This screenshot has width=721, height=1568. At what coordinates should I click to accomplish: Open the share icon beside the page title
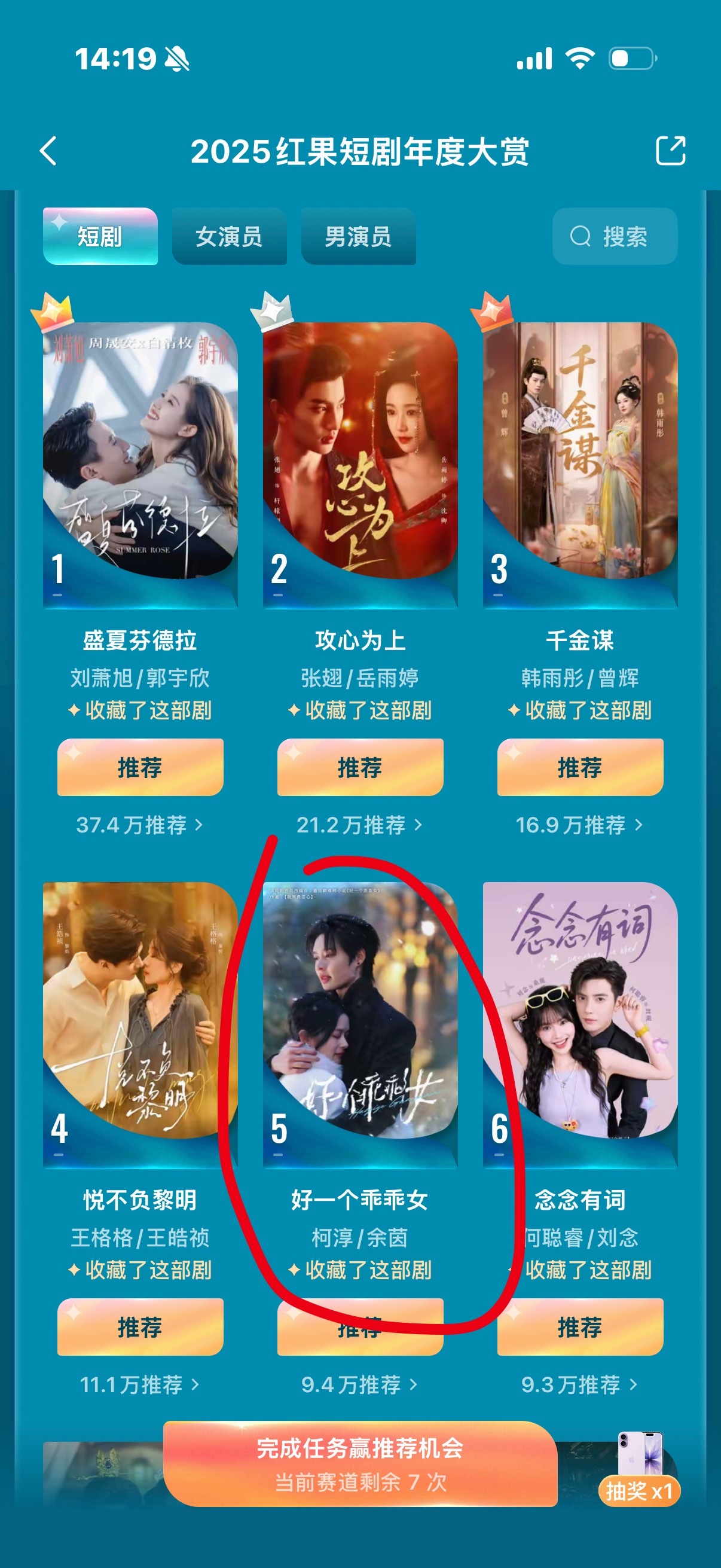point(671,150)
